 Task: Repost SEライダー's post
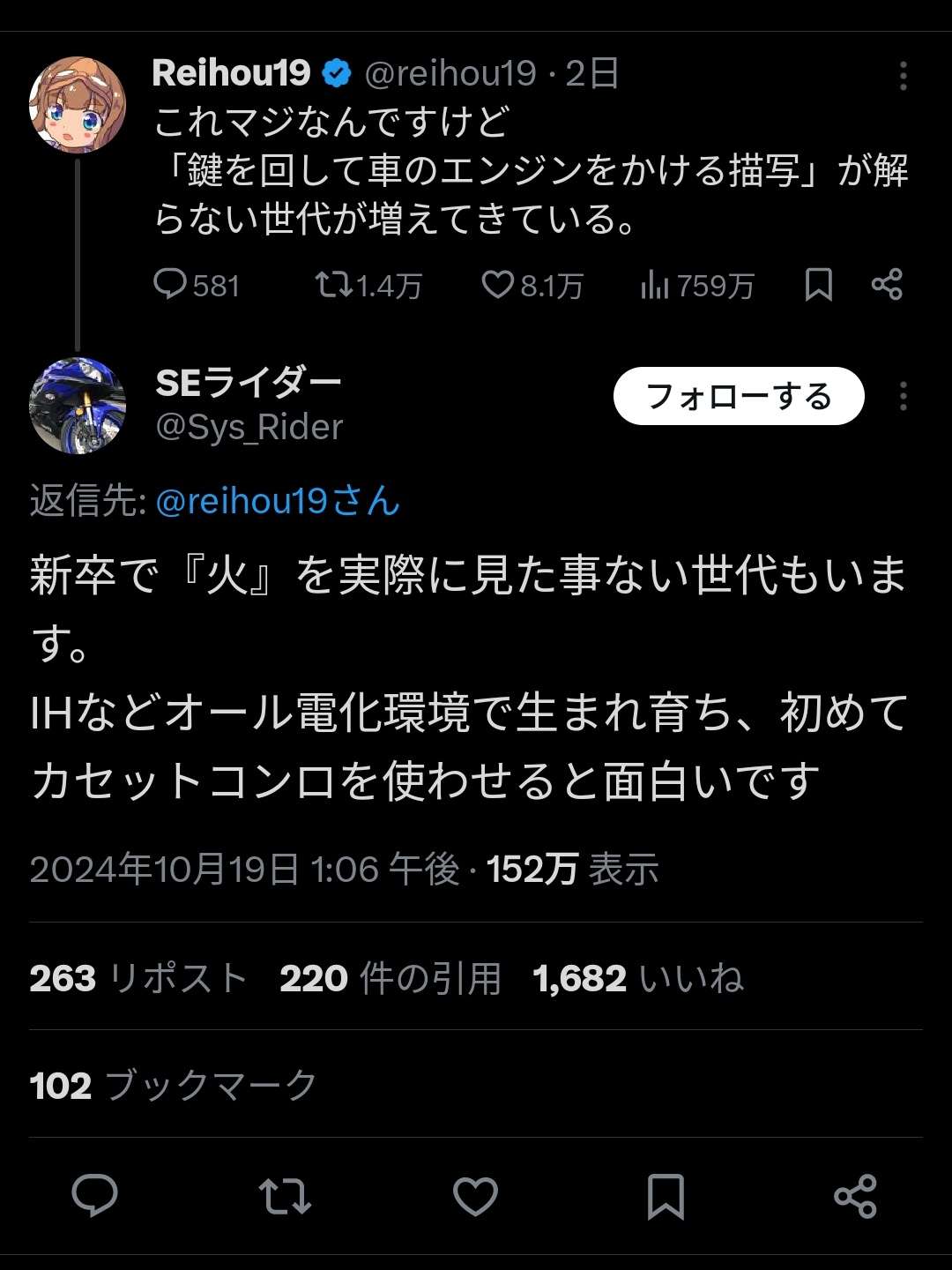coord(285,1196)
